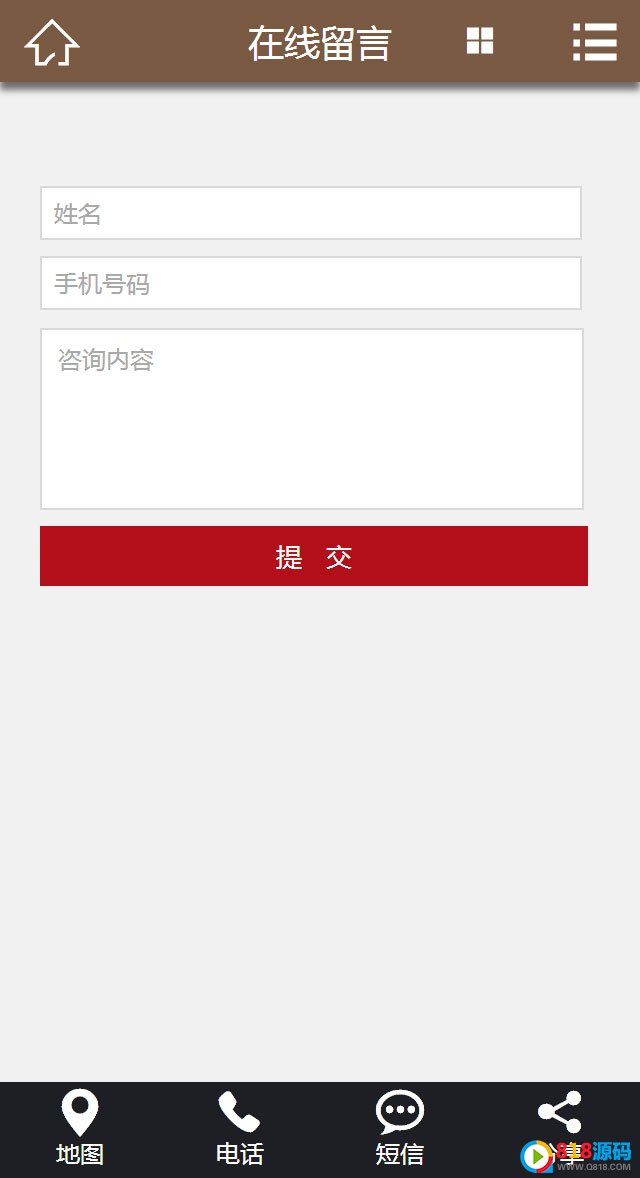Choose 短信 SMS in bottom bar
Viewport: 640px width, 1178px height.
[400, 1128]
